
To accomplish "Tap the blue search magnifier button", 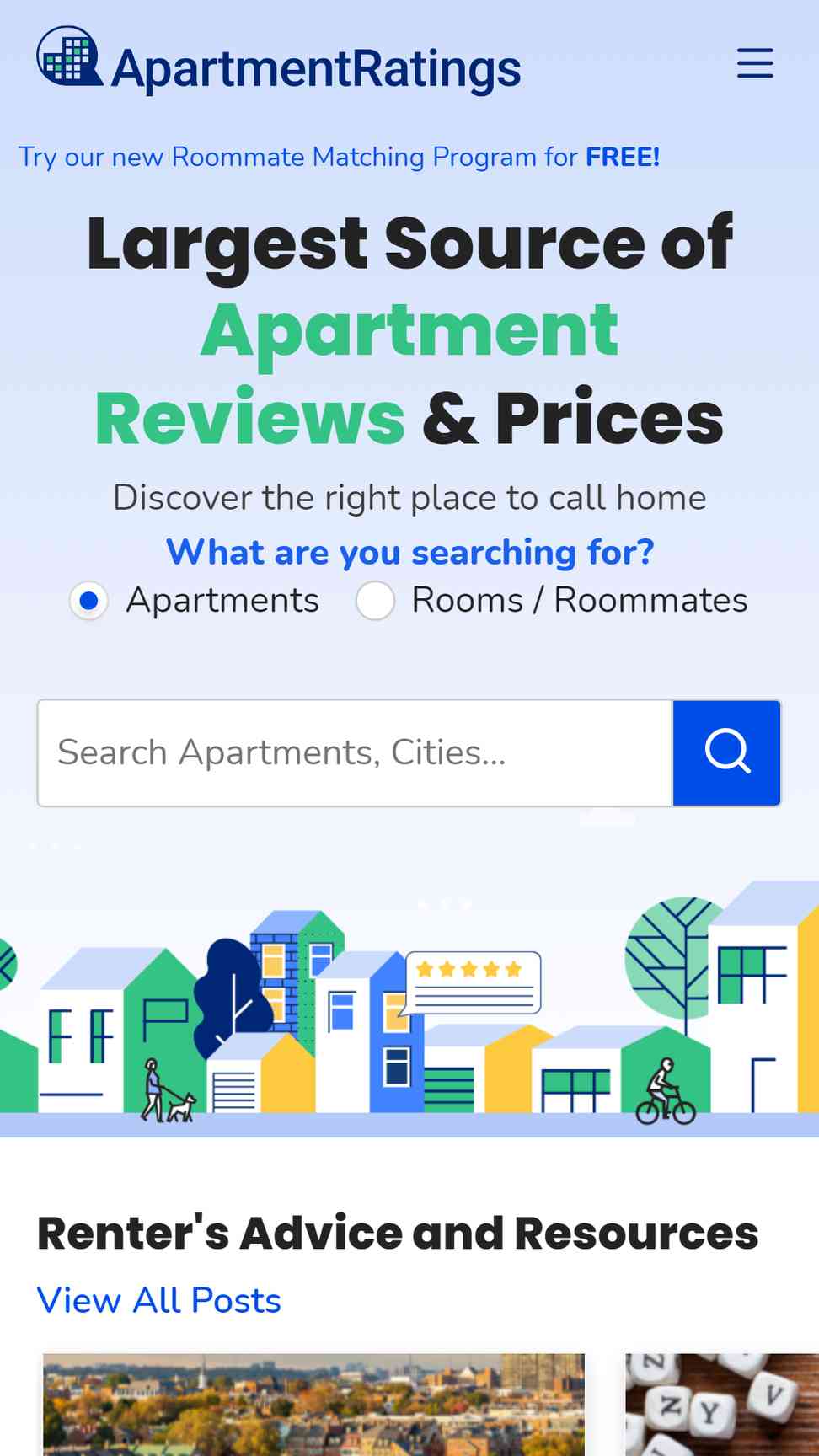I will click(x=726, y=752).
